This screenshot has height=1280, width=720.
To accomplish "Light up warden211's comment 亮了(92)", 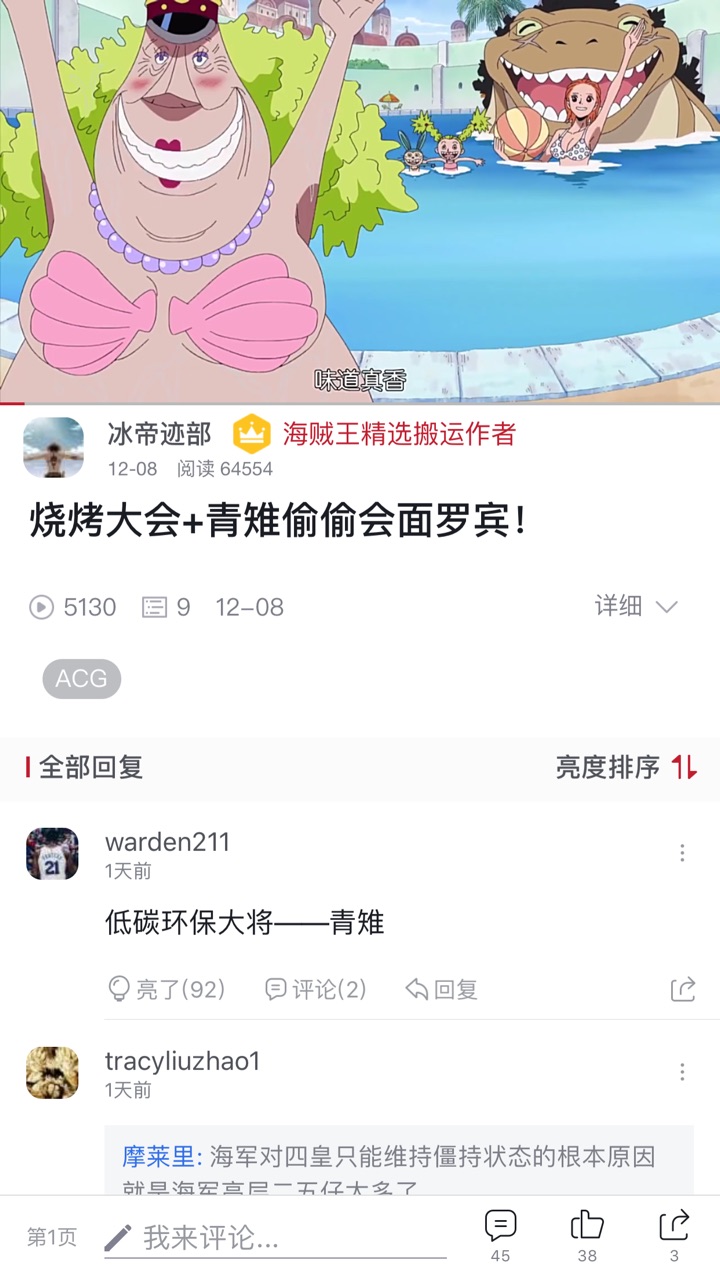I will (x=166, y=989).
